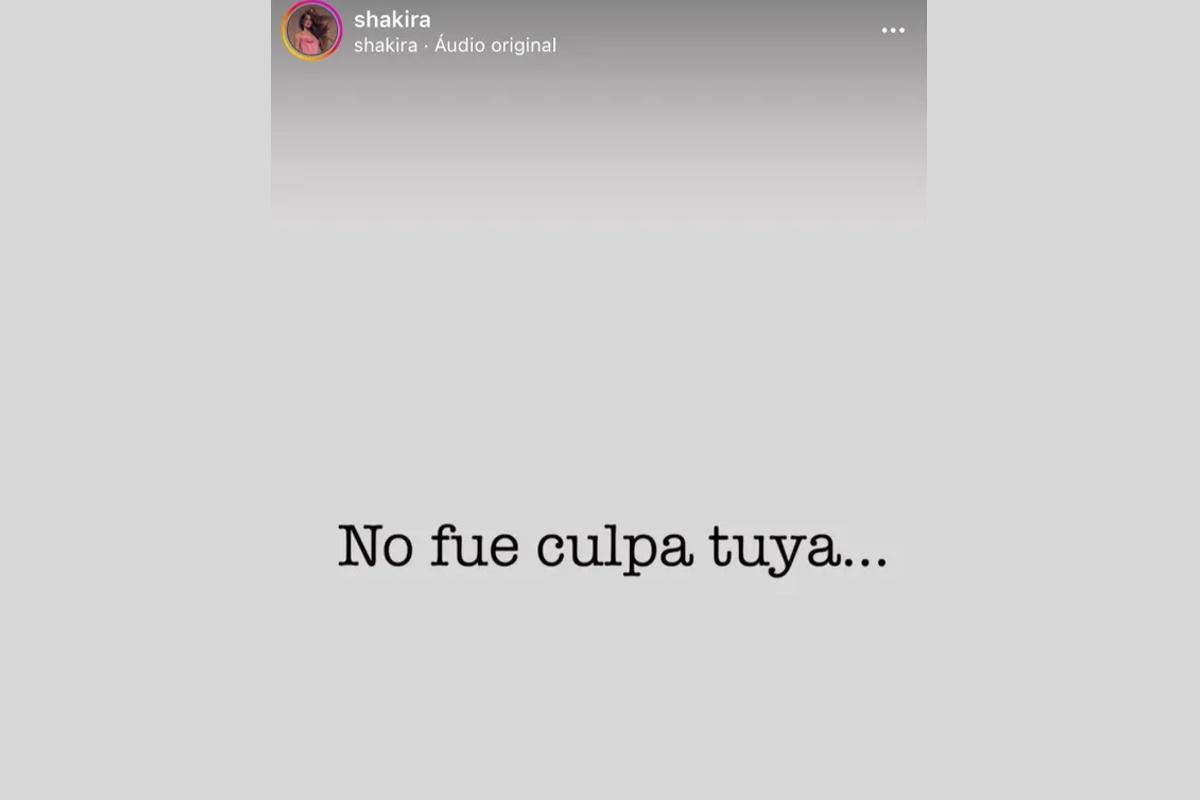
Task: Open the shakira username profile
Action: point(392,20)
